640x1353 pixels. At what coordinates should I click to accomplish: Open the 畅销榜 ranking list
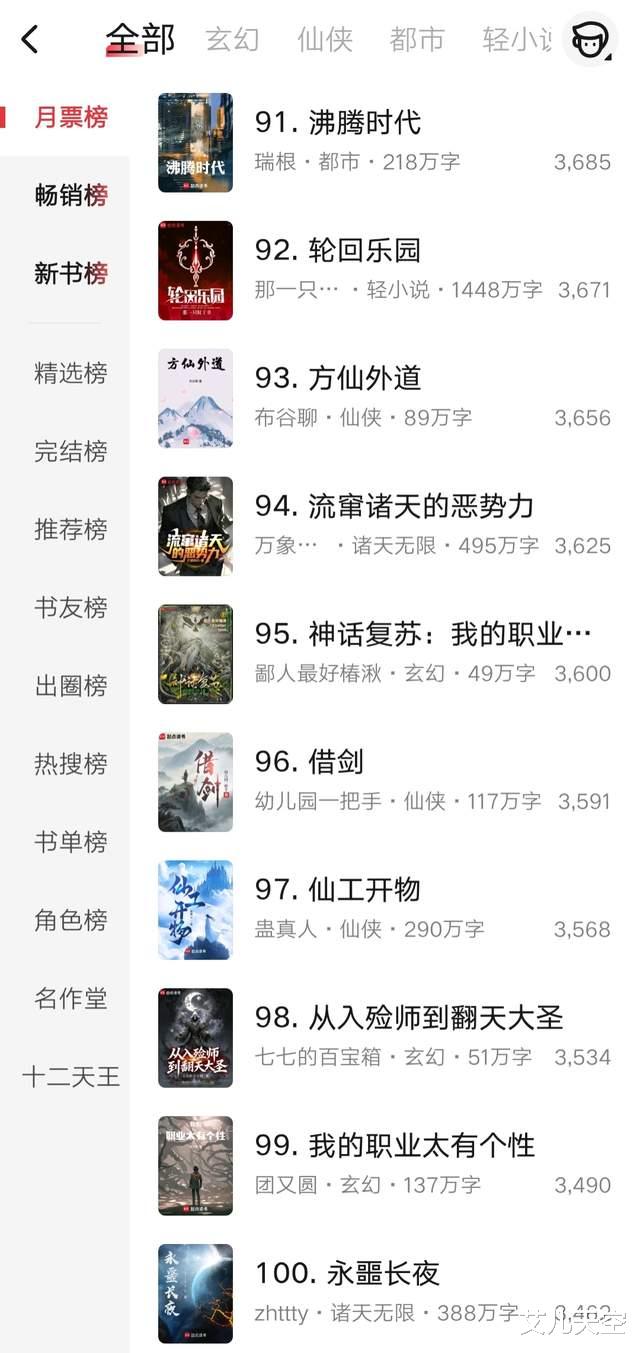[x=71, y=195]
